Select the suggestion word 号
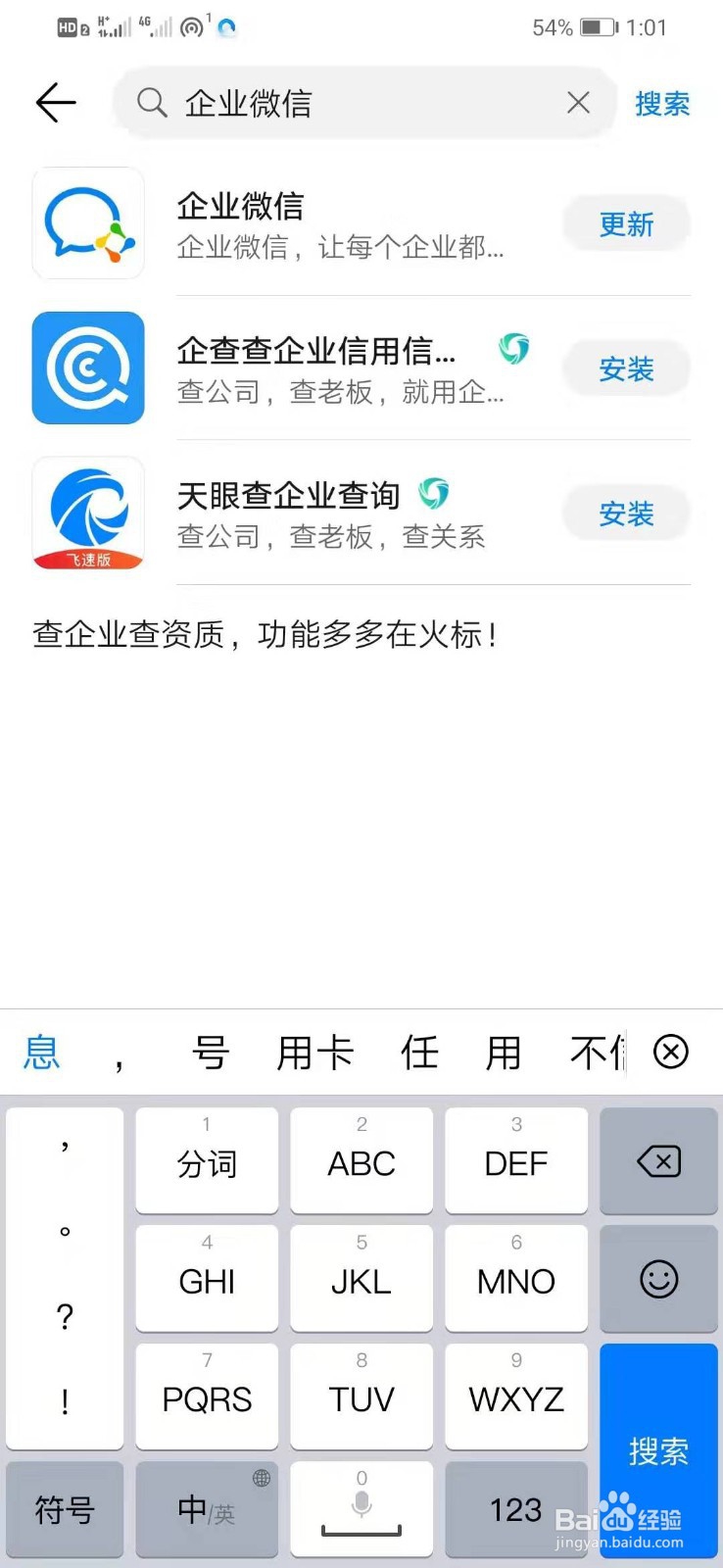Image resolution: width=723 pixels, height=1568 pixels. point(209,1052)
